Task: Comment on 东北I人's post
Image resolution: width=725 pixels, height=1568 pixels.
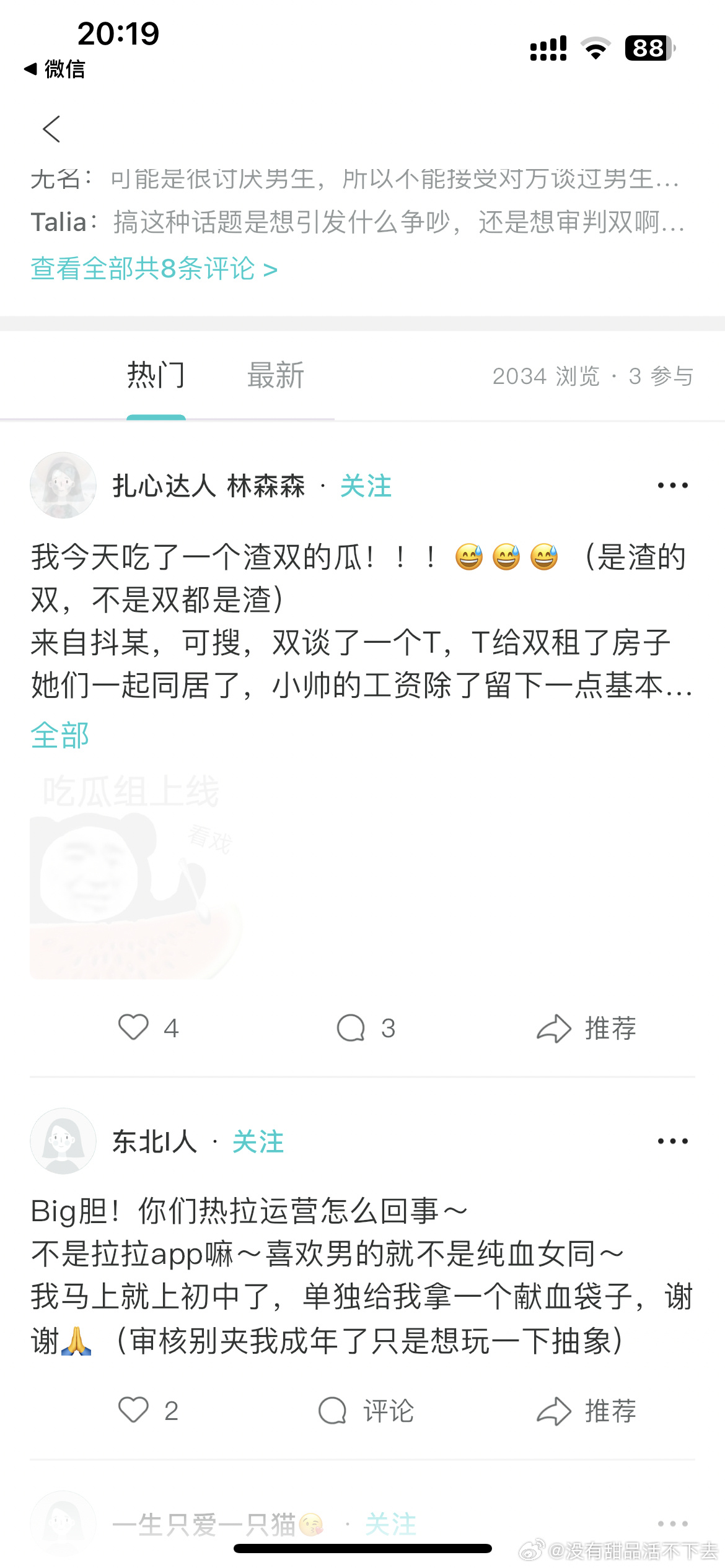Action: click(x=366, y=1411)
